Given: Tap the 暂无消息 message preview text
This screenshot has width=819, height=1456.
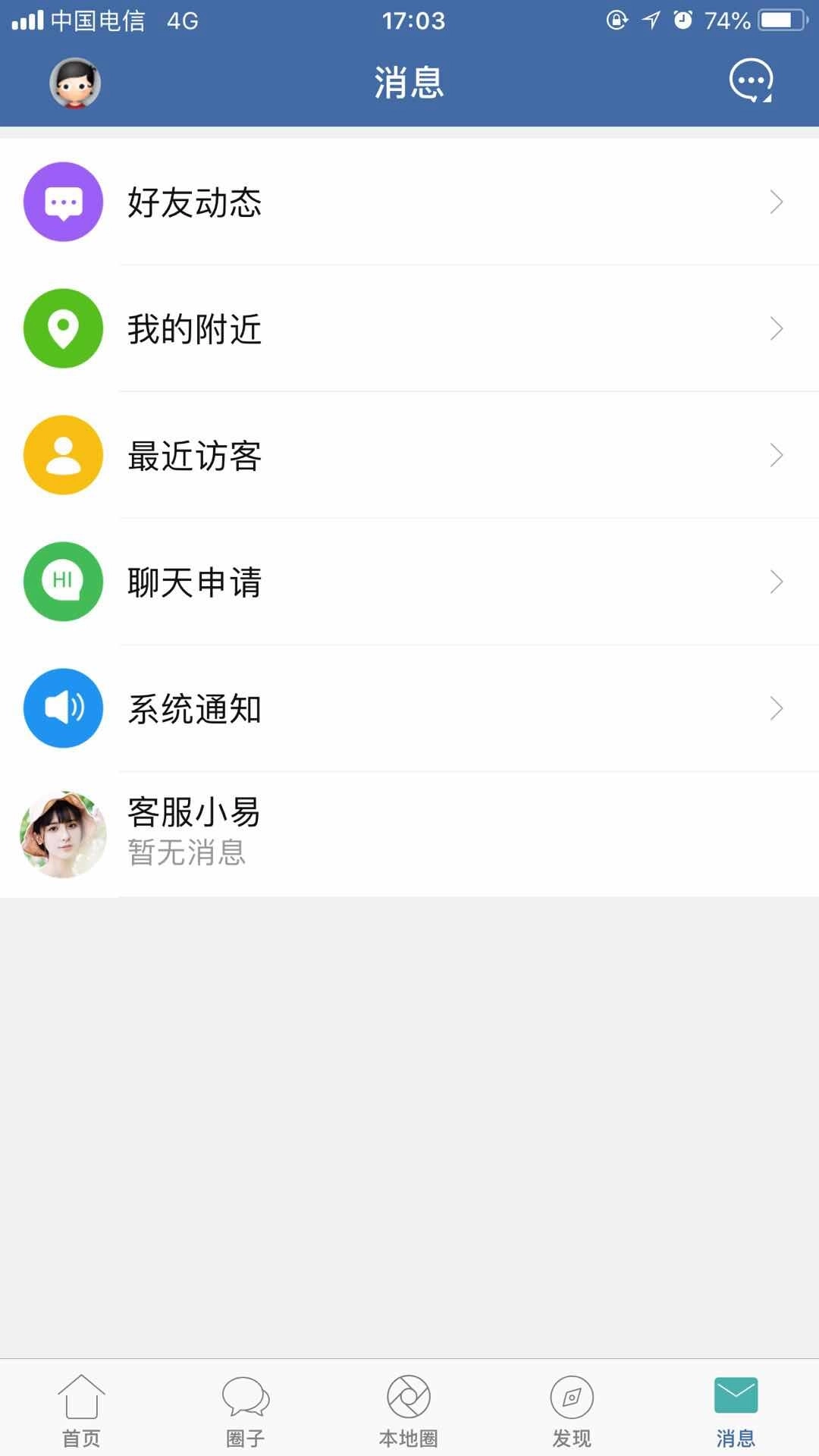Looking at the screenshot, I should click(187, 854).
